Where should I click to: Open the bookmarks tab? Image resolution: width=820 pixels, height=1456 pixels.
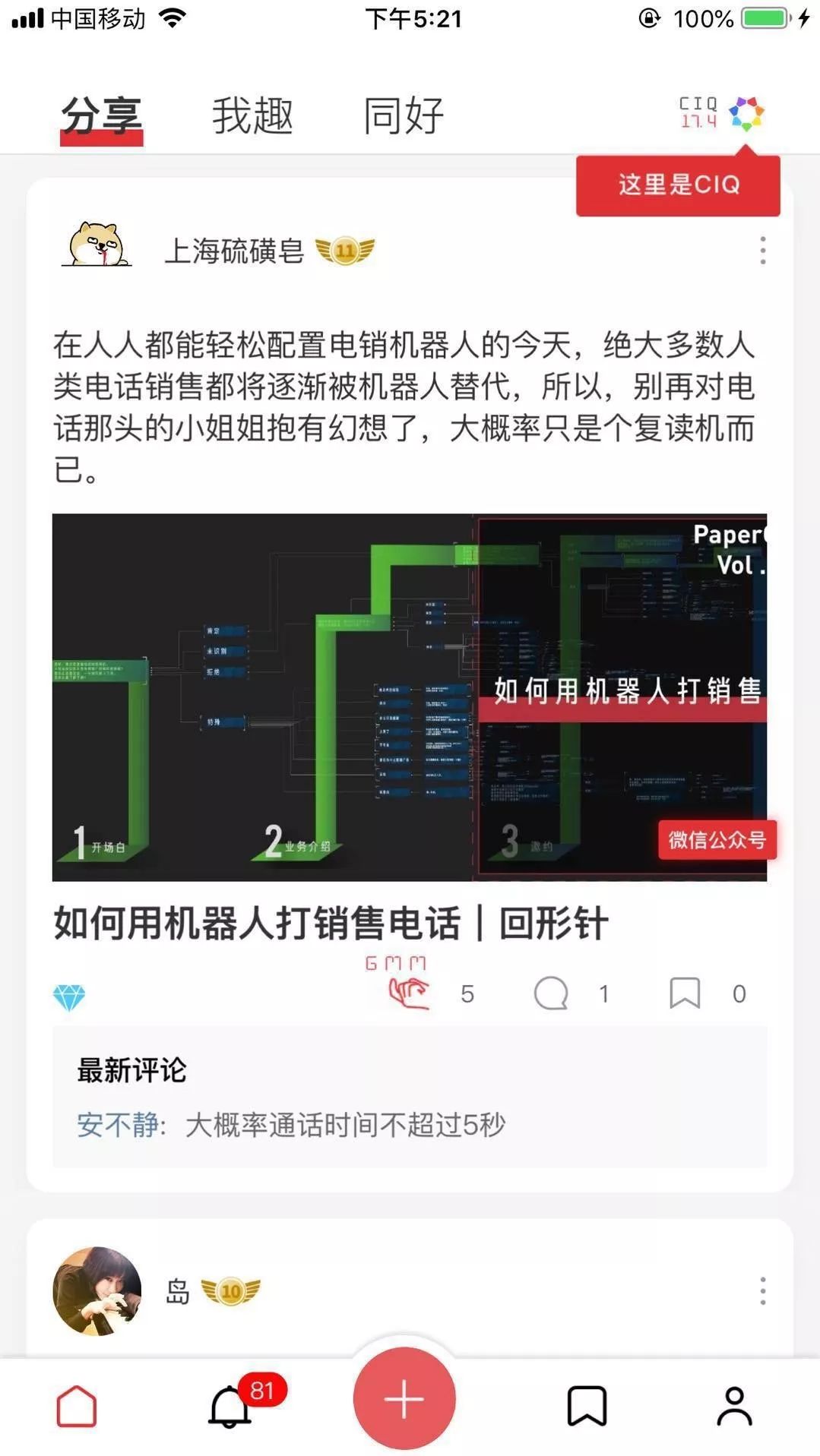click(x=587, y=1406)
